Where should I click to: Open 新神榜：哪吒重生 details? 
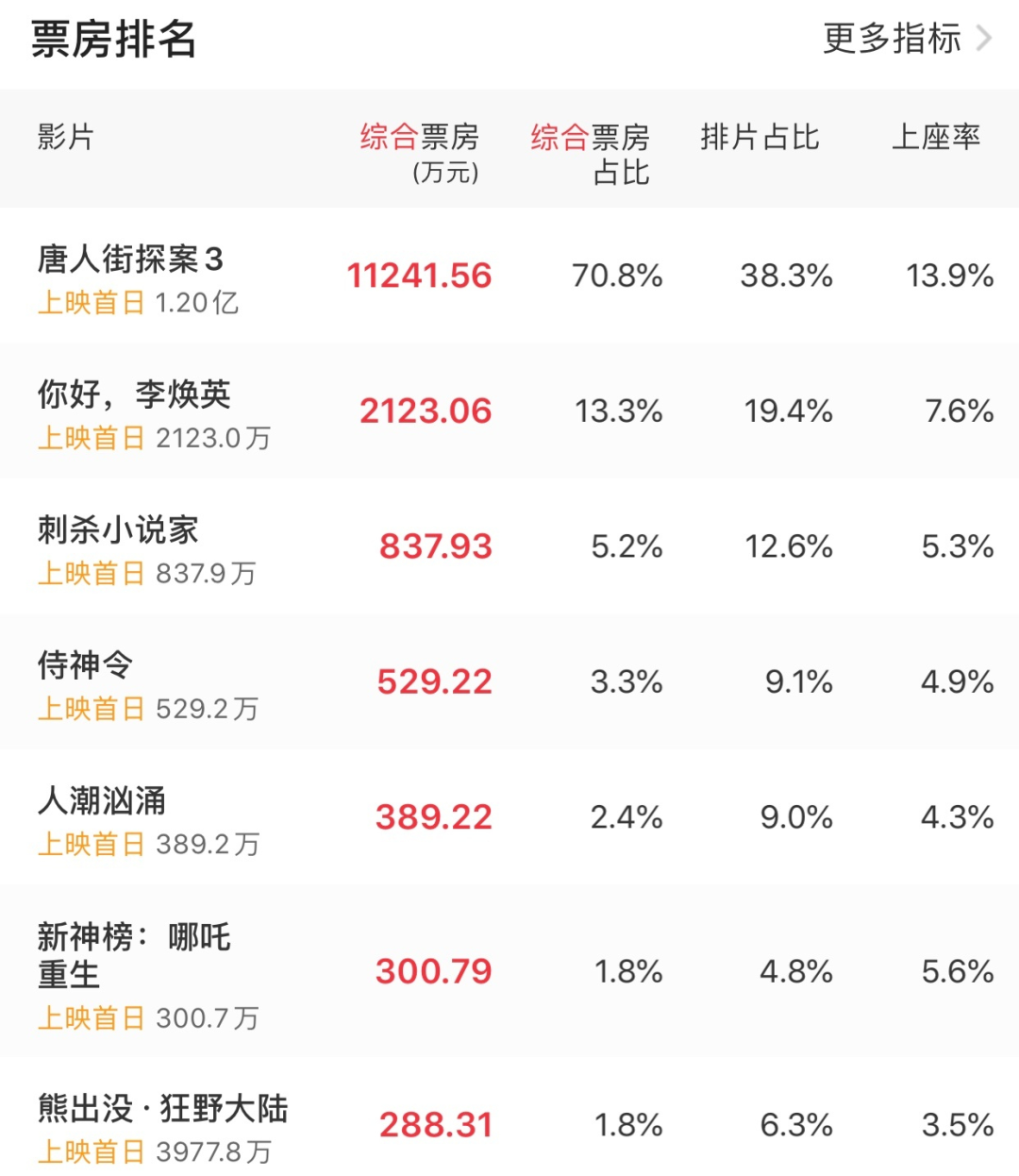click(x=134, y=954)
